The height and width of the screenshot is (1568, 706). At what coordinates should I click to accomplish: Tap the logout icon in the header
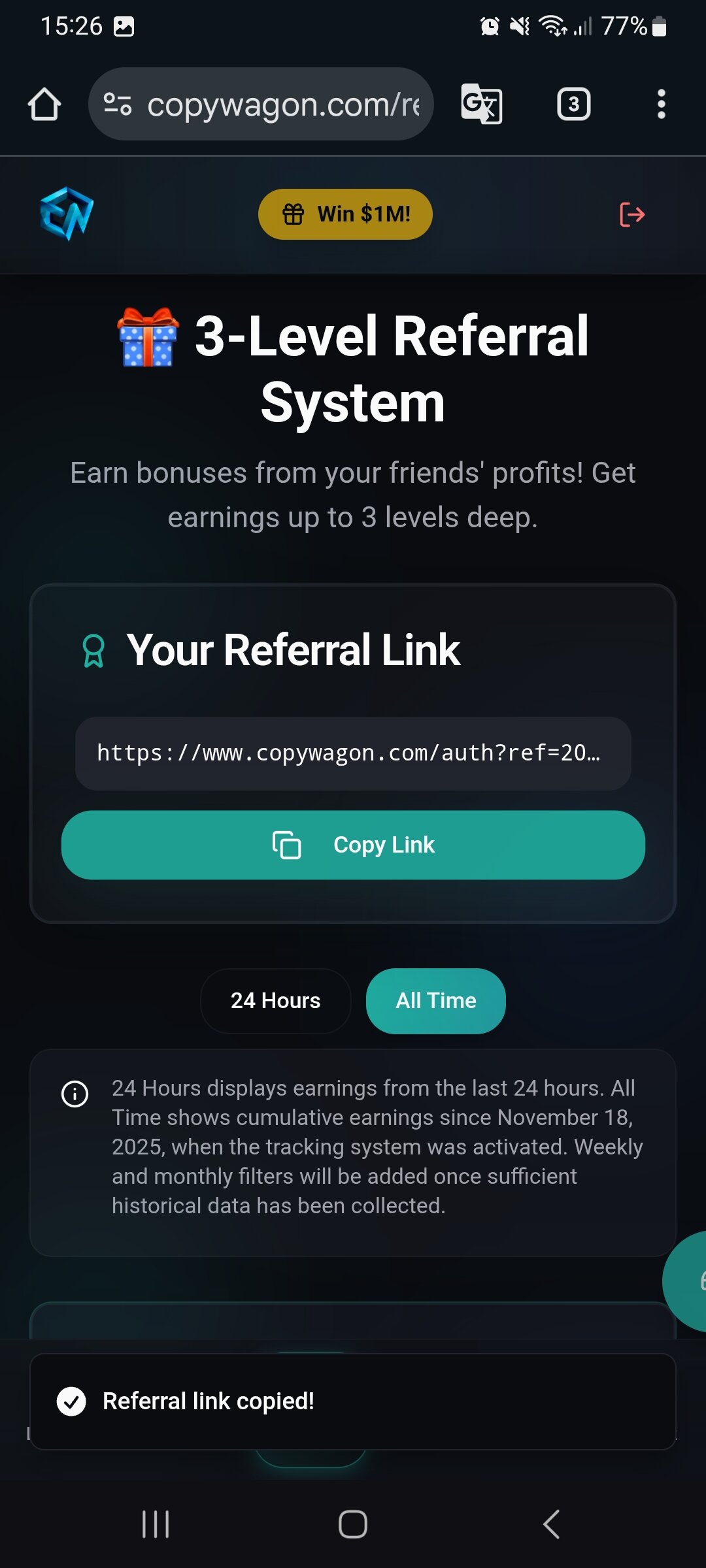631,214
